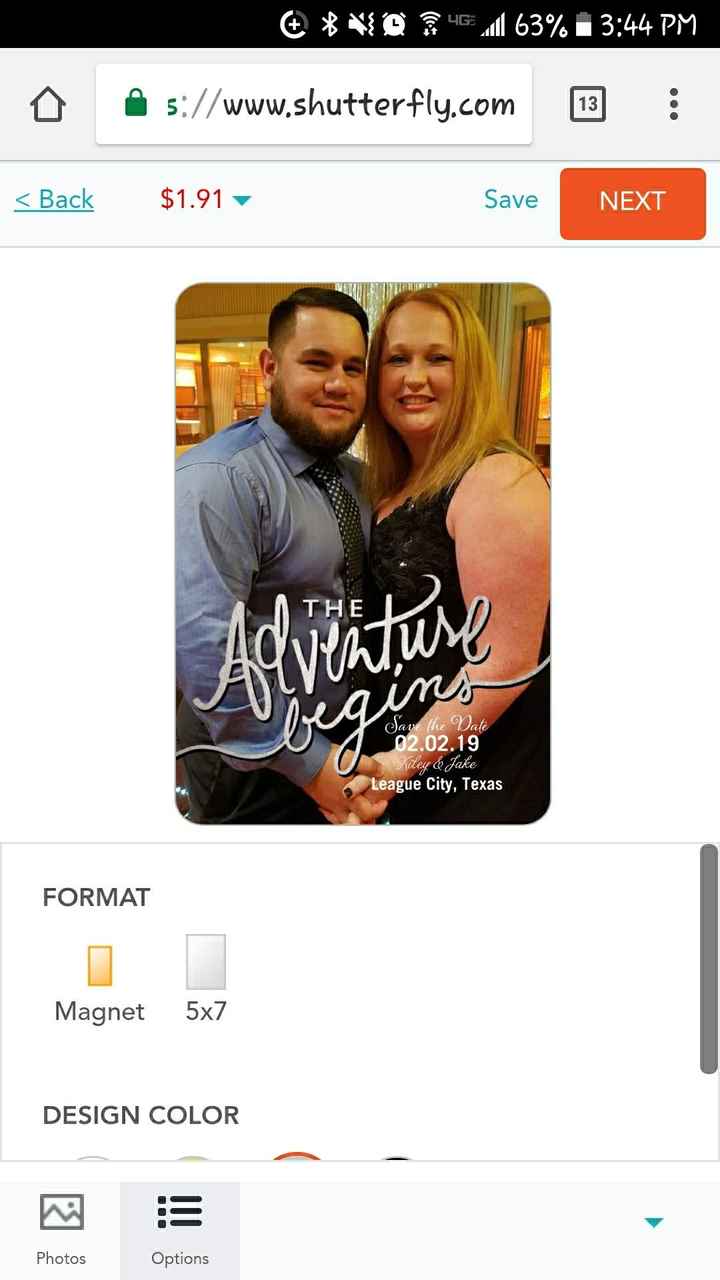Save the current card design
Screen dimensions: 720x1280
click(510, 199)
